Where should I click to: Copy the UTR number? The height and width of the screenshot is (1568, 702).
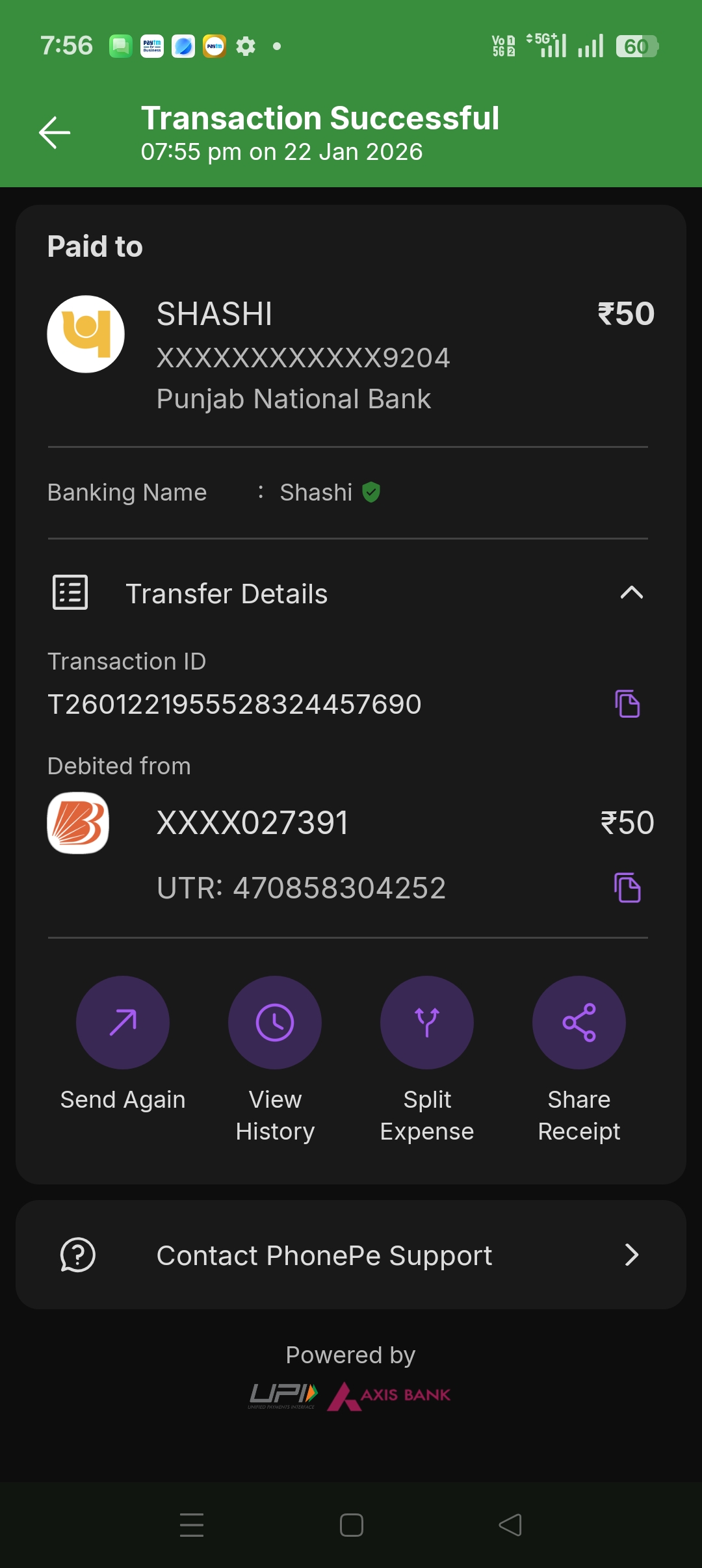tap(627, 888)
